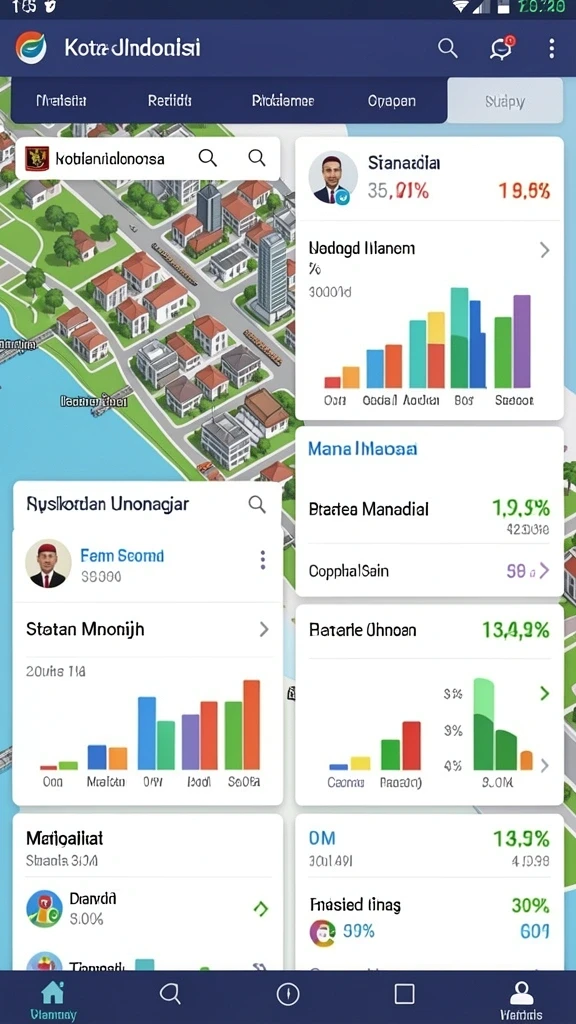Open the CopphalSain row
Viewport: 576px width, 1024px height.
(429, 571)
